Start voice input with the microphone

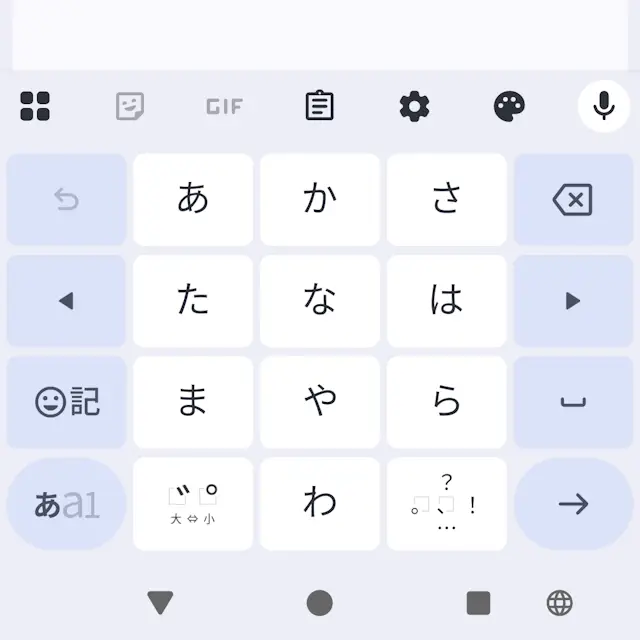(x=603, y=105)
